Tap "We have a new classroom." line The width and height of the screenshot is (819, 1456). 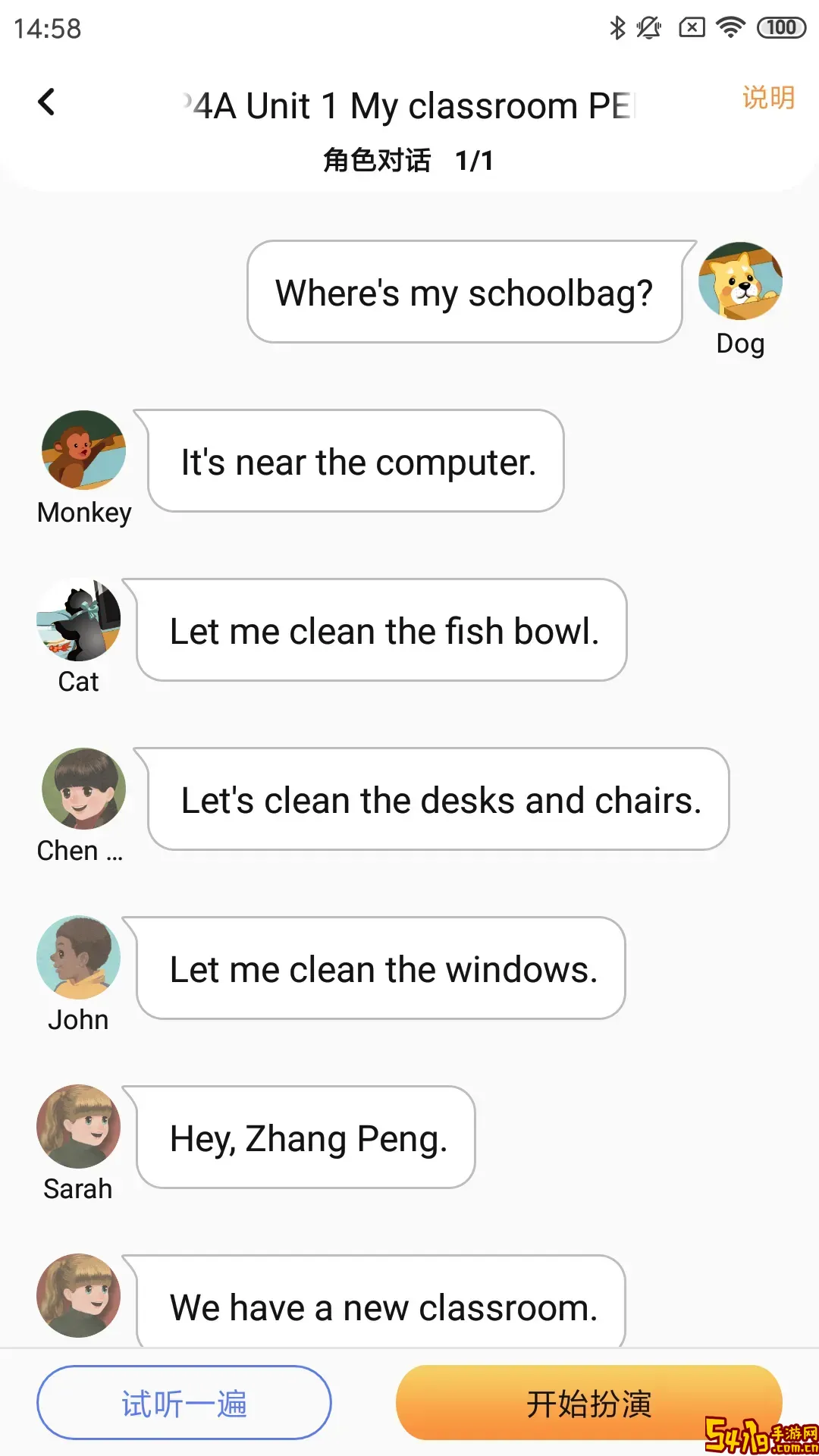pos(382,1306)
